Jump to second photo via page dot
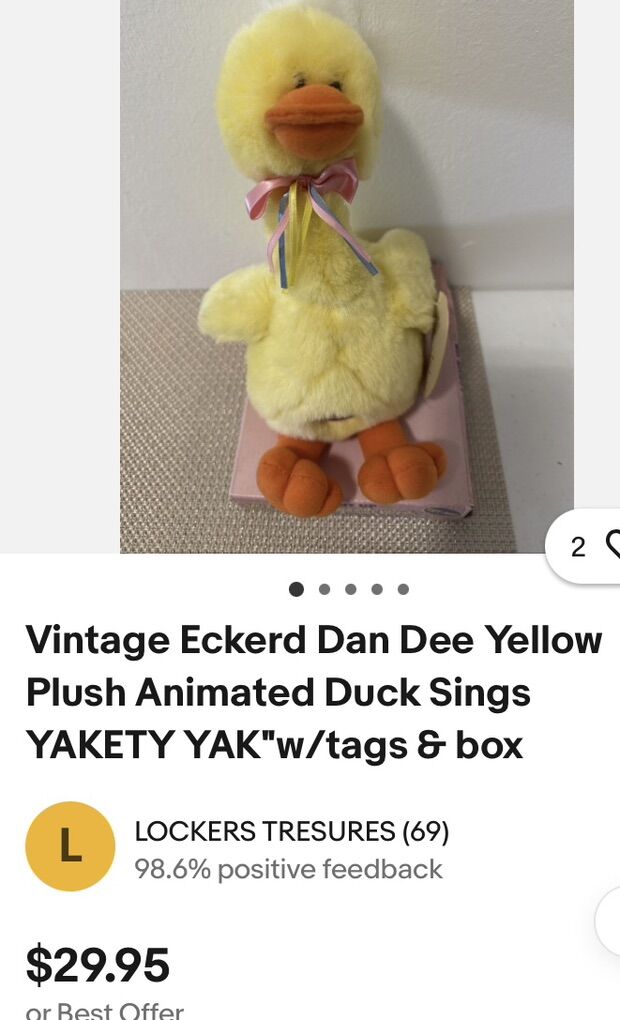620x1020 pixels. (324, 589)
